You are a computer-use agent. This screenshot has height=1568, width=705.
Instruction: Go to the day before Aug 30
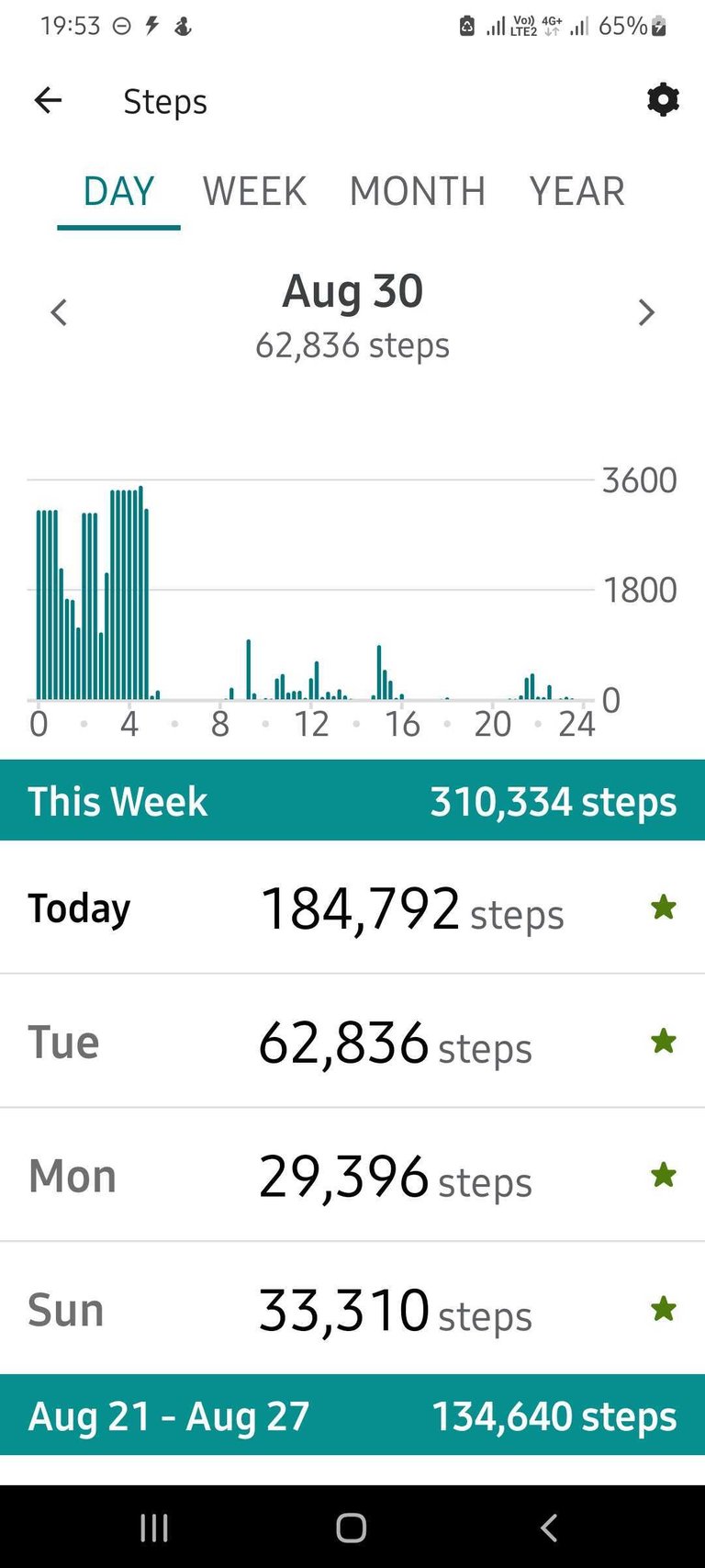59,312
